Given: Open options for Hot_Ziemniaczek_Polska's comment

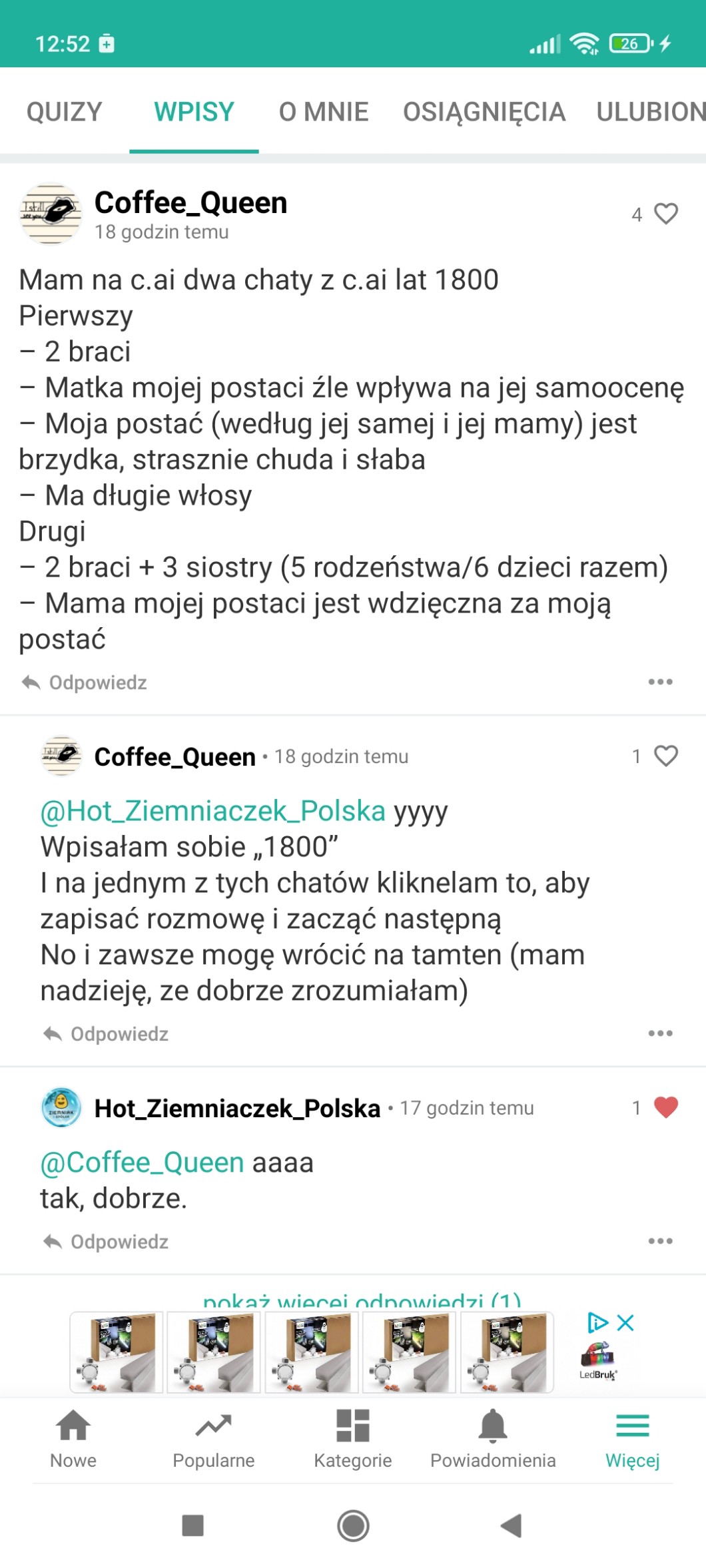Looking at the screenshot, I should coord(660,1241).
